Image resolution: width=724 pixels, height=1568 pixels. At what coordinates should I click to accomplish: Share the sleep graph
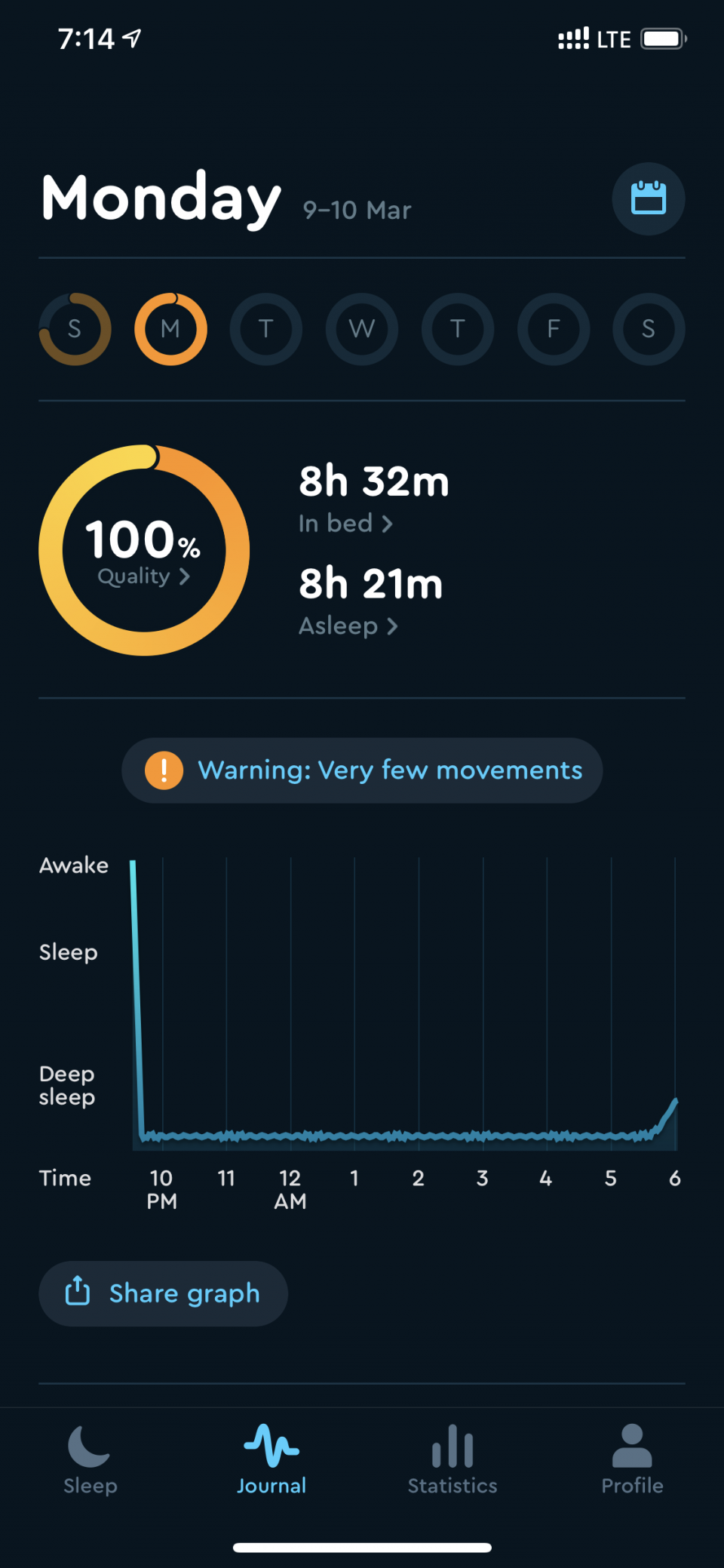(x=163, y=1293)
